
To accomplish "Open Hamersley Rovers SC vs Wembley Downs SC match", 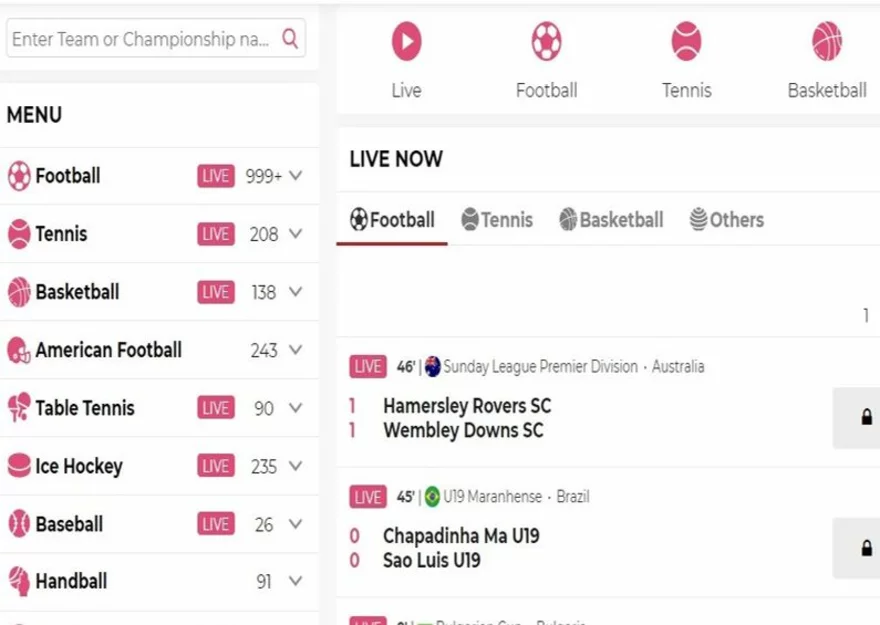I will 466,419.
